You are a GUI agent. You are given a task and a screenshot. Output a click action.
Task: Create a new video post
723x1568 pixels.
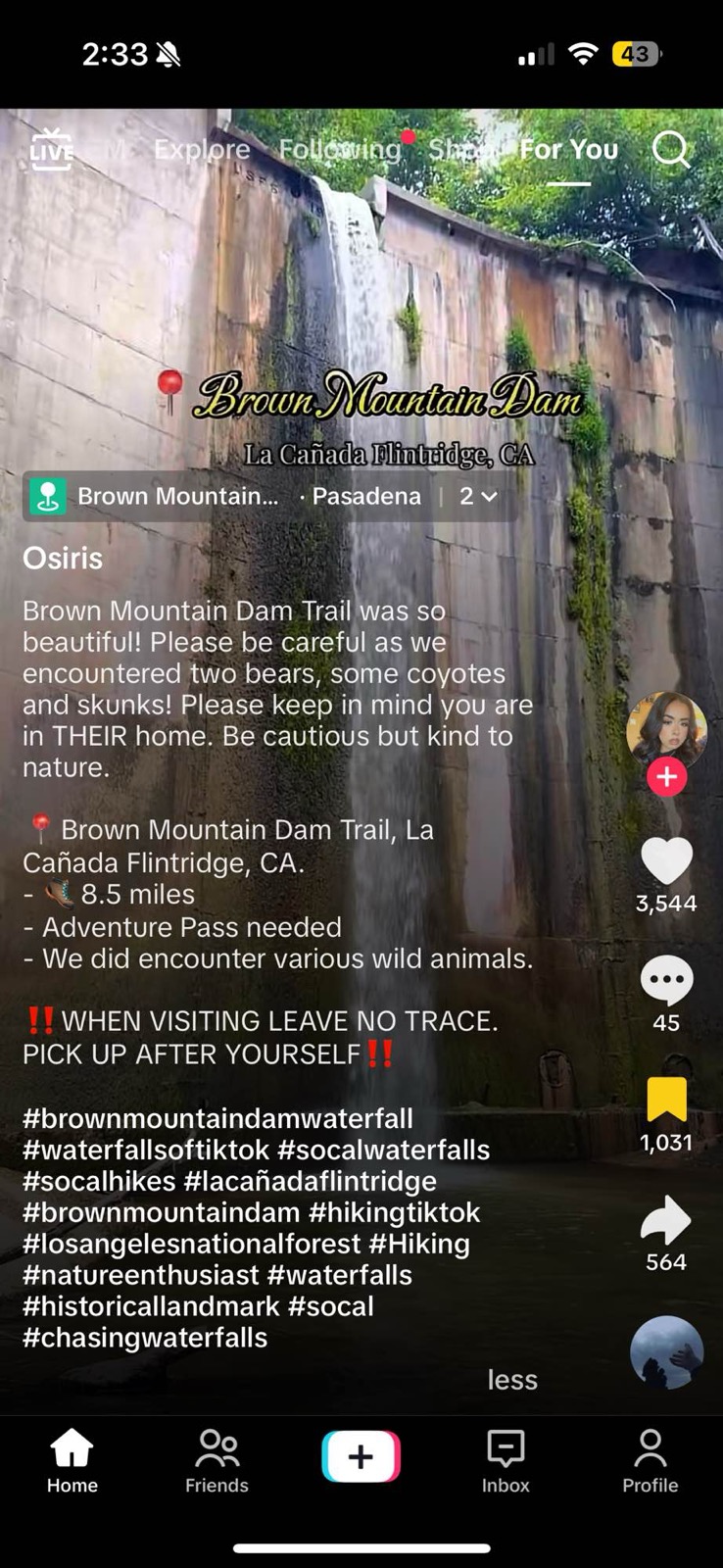[x=361, y=1457]
